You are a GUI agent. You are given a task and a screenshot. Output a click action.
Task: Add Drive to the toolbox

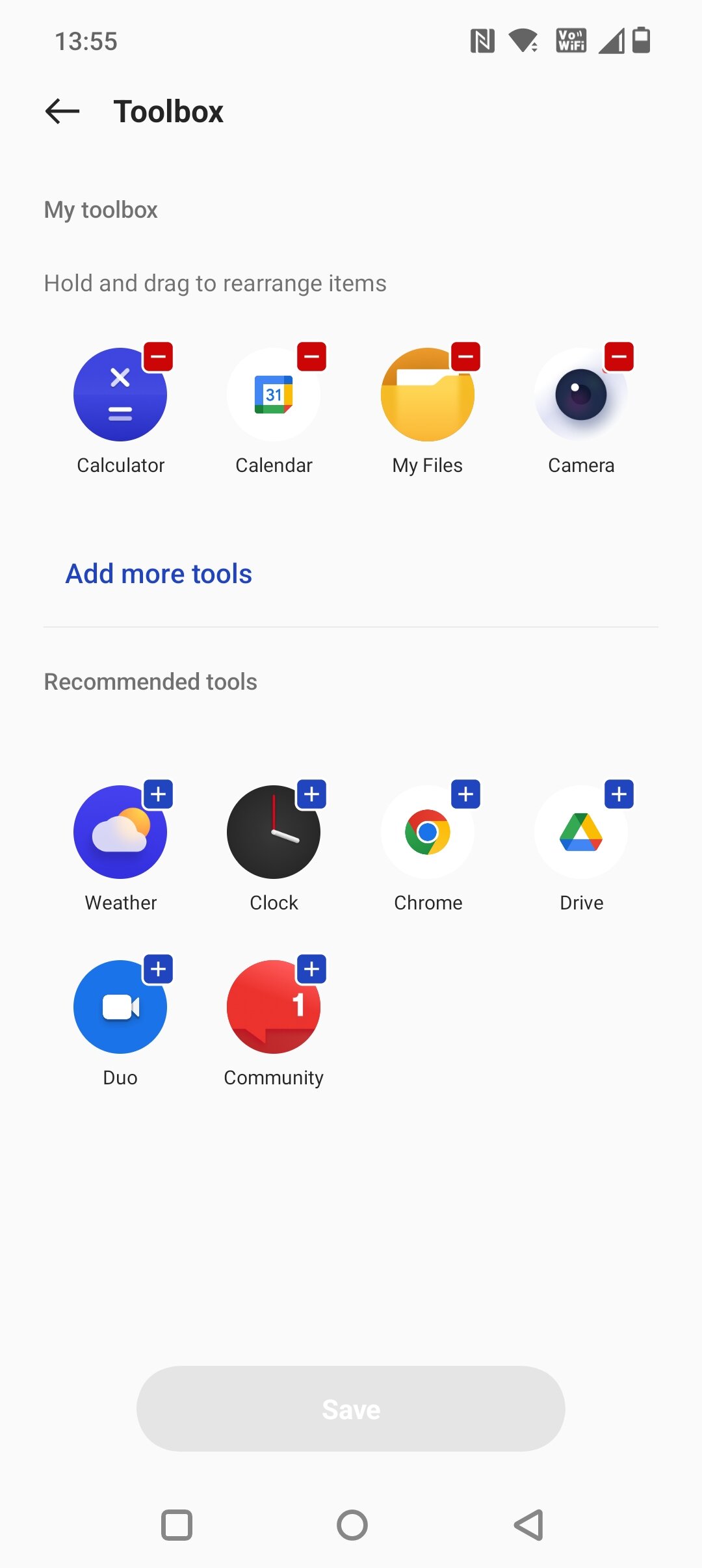coord(619,794)
